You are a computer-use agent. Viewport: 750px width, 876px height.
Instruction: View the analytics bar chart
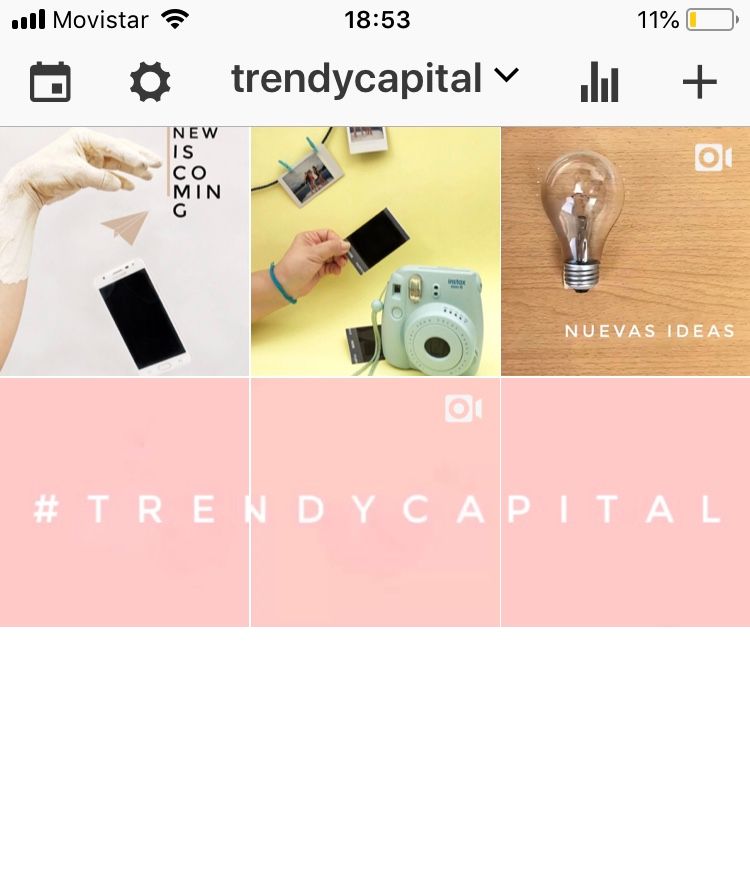point(599,82)
